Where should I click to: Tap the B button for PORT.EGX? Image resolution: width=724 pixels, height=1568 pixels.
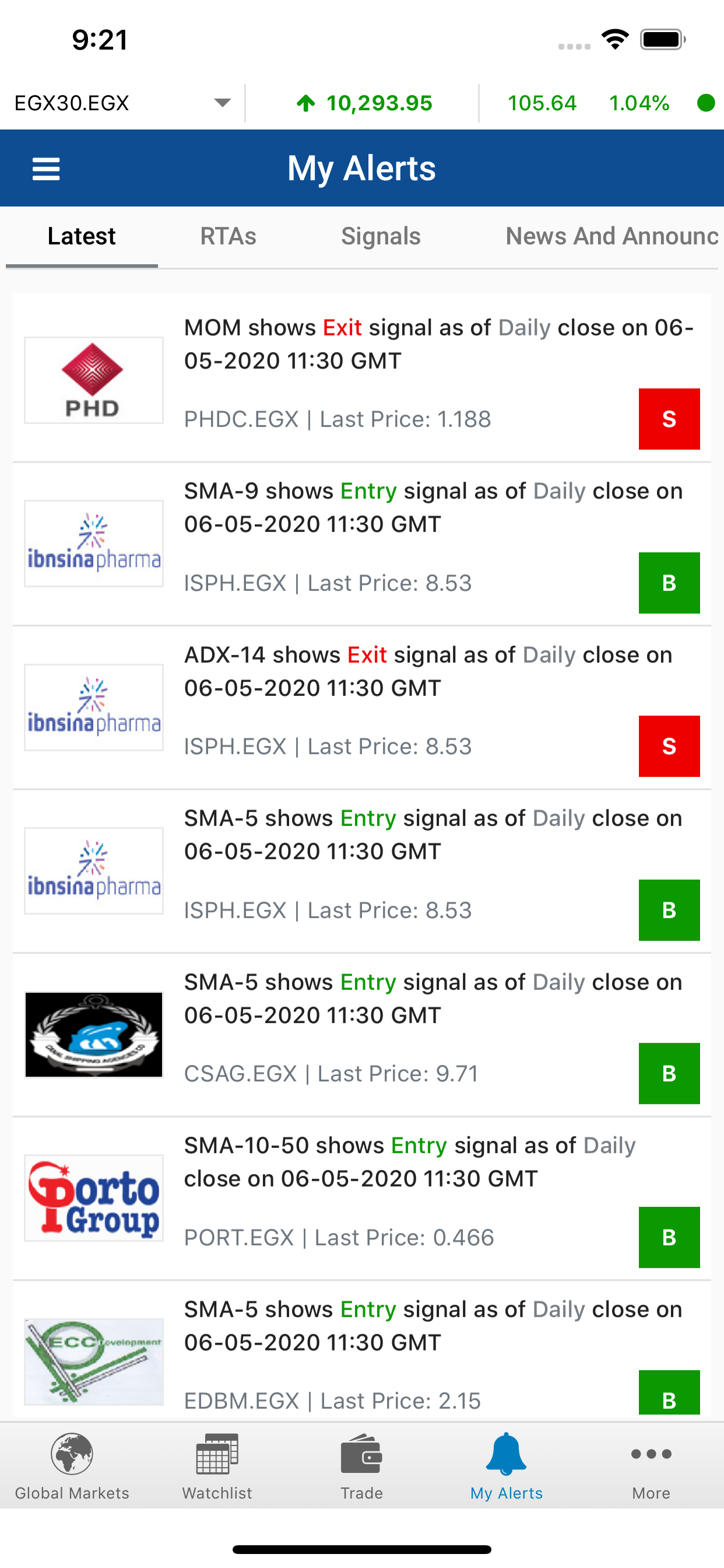click(x=669, y=1237)
